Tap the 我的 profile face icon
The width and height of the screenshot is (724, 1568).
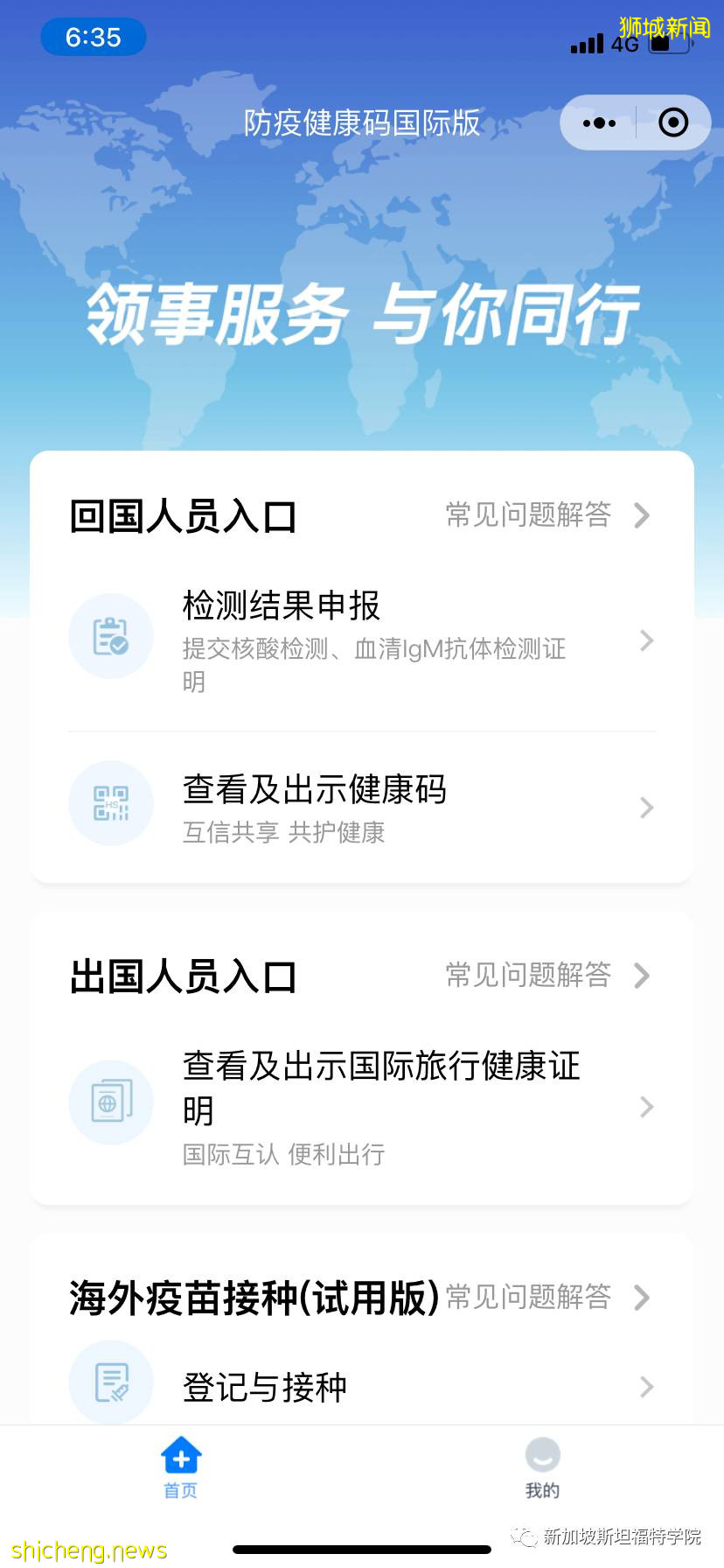[542, 1454]
